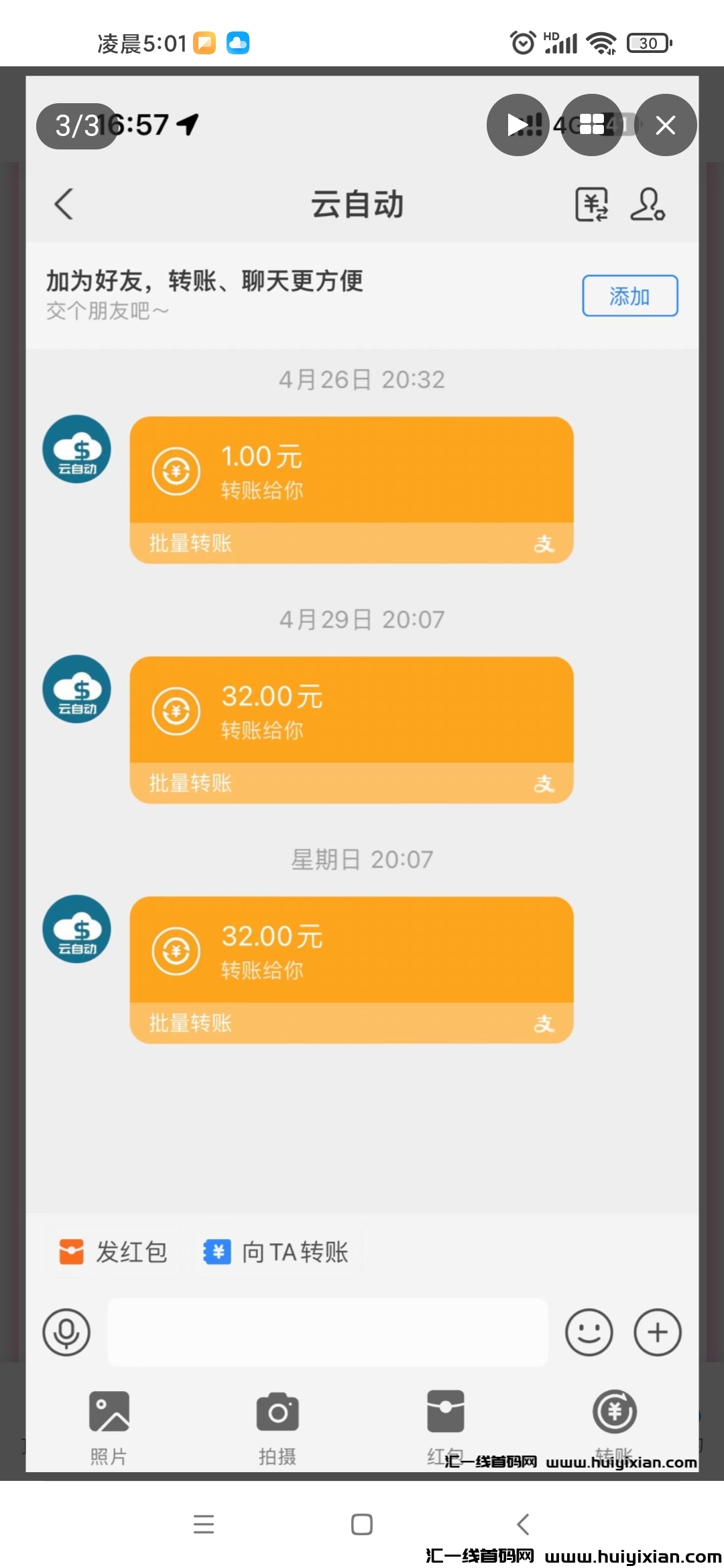This screenshot has width=724, height=1568.
Task: Return to the home screen
Action: [x=362, y=1524]
